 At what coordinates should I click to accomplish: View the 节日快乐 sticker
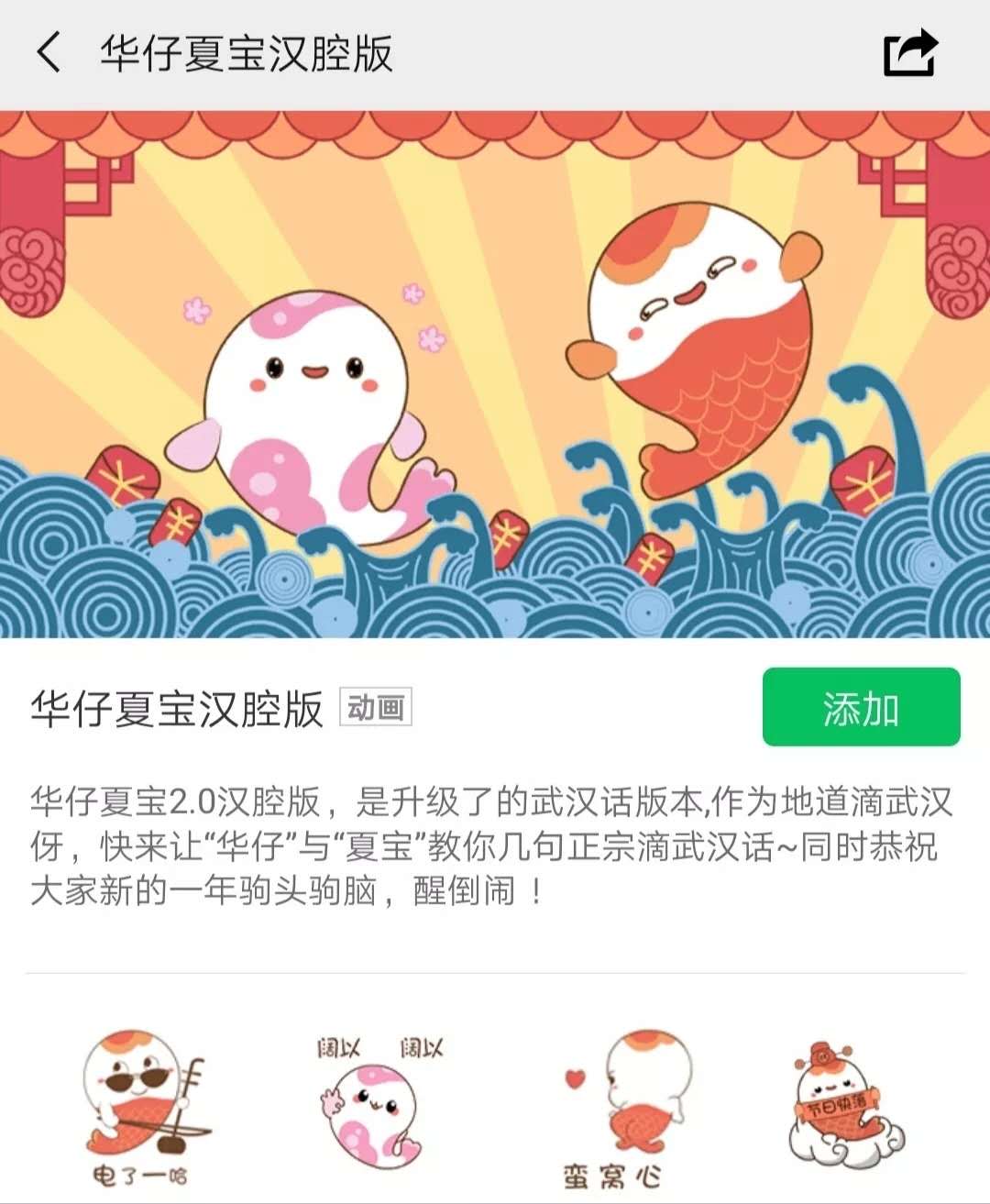click(x=845, y=1107)
